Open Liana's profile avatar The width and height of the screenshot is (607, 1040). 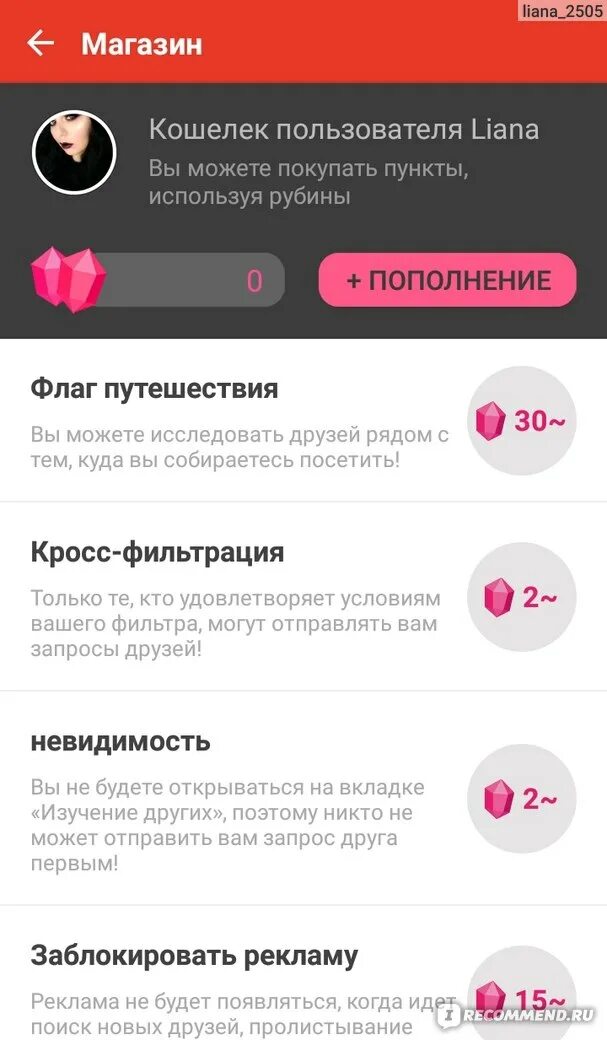[x=75, y=152]
